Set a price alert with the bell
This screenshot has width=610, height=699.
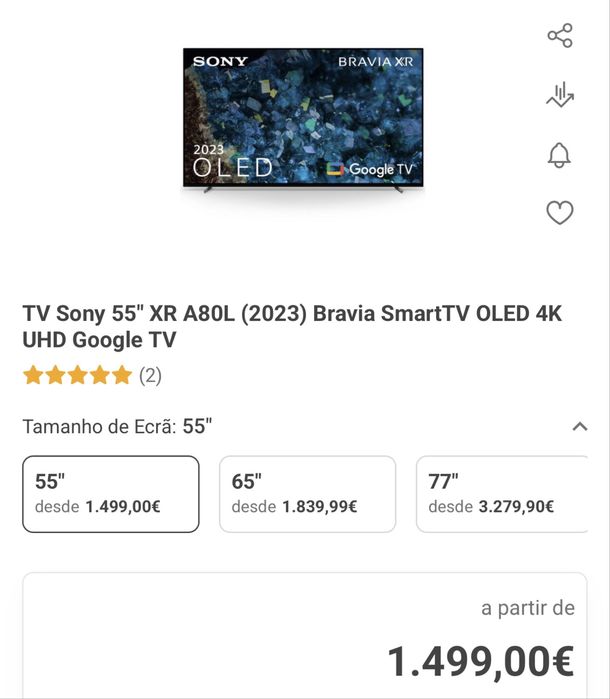[x=559, y=155]
